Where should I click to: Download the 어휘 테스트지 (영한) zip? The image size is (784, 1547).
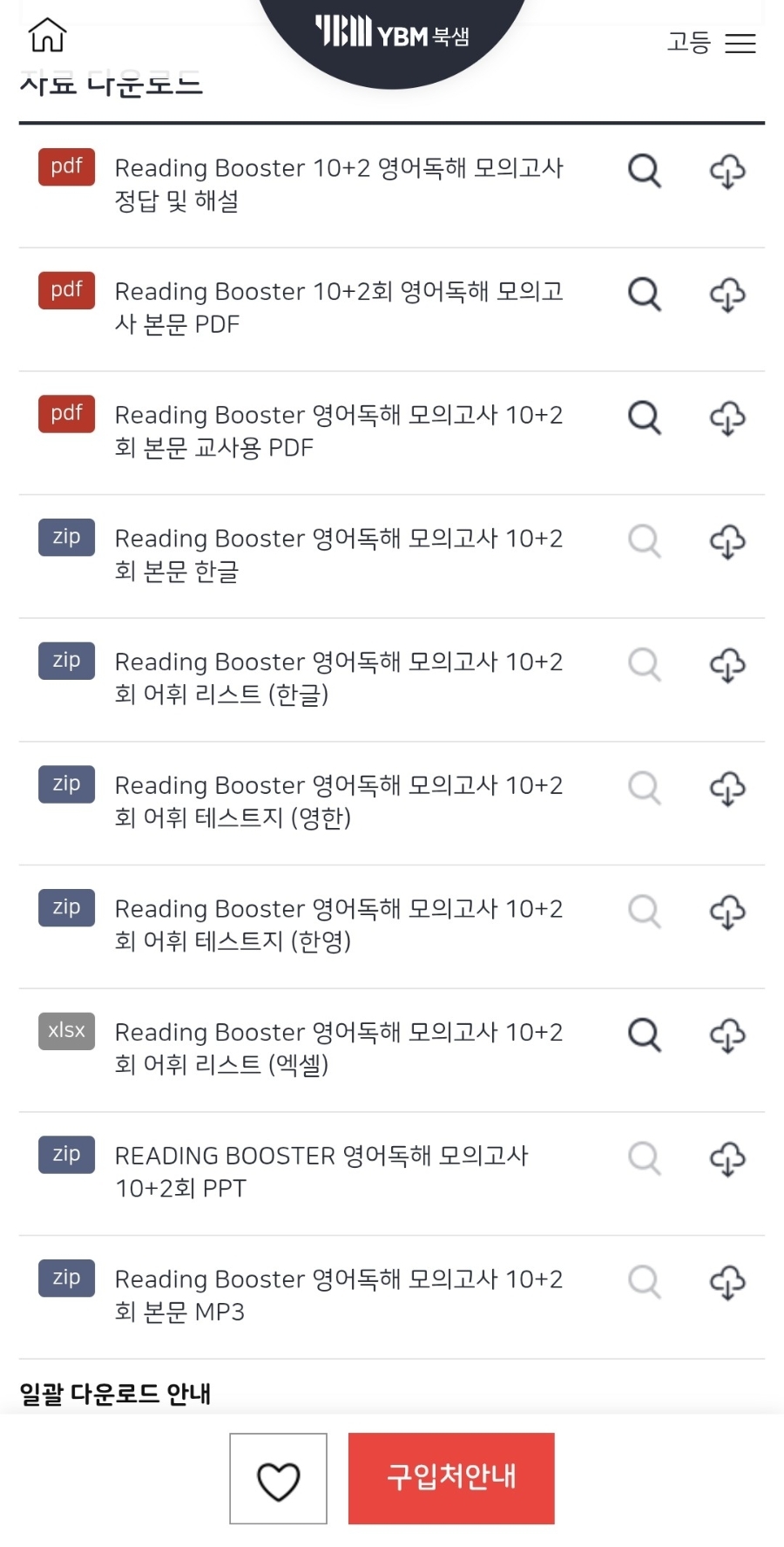pyautogui.click(x=727, y=788)
